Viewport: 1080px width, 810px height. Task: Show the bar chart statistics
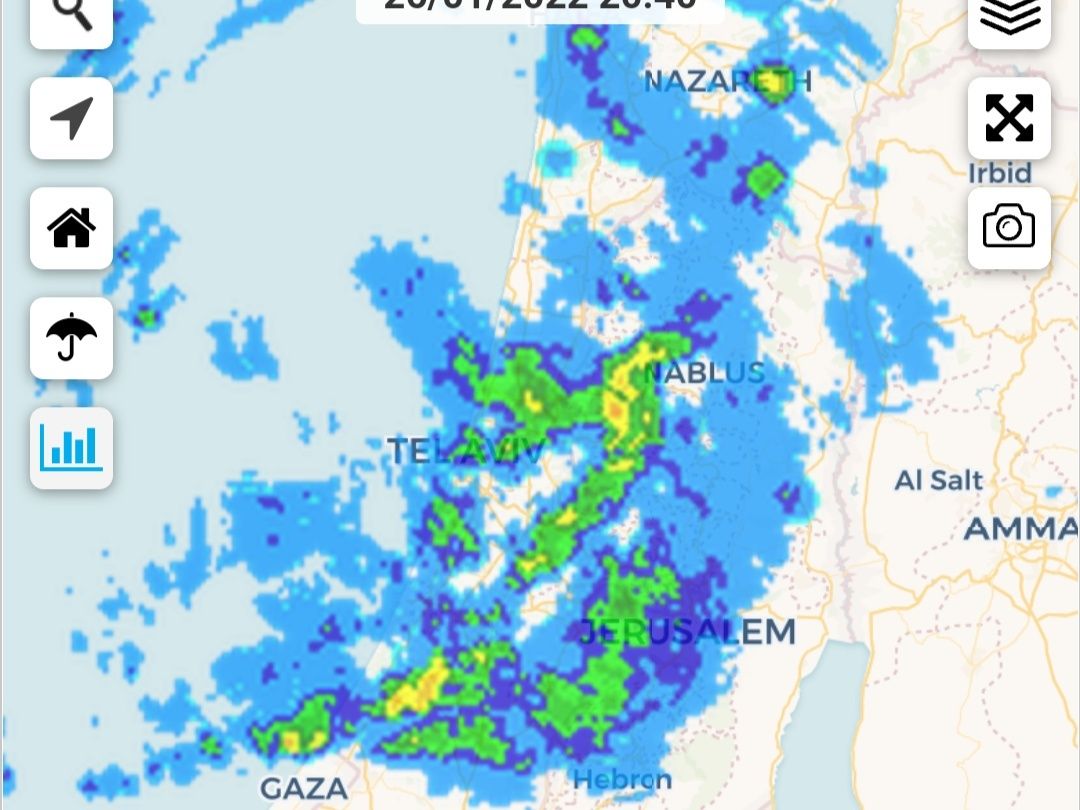71,448
